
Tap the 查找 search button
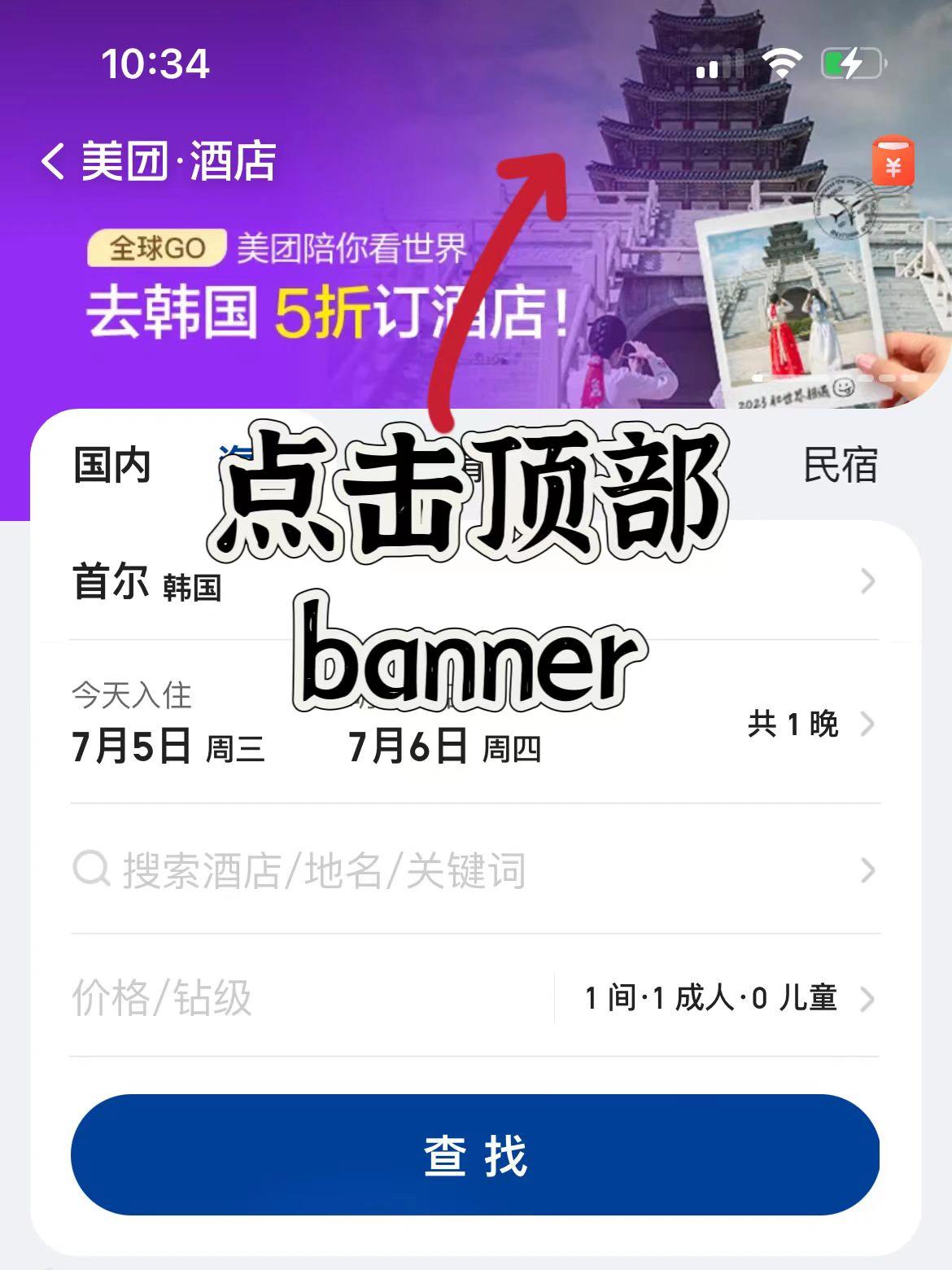pyautogui.click(x=475, y=1154)
